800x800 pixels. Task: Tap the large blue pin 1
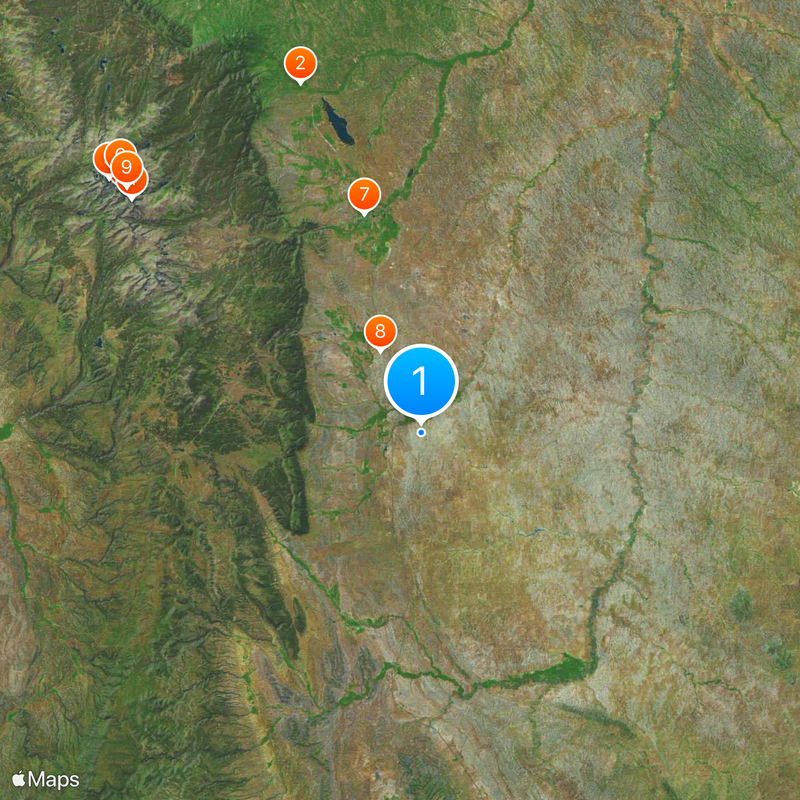click(421, 381)
